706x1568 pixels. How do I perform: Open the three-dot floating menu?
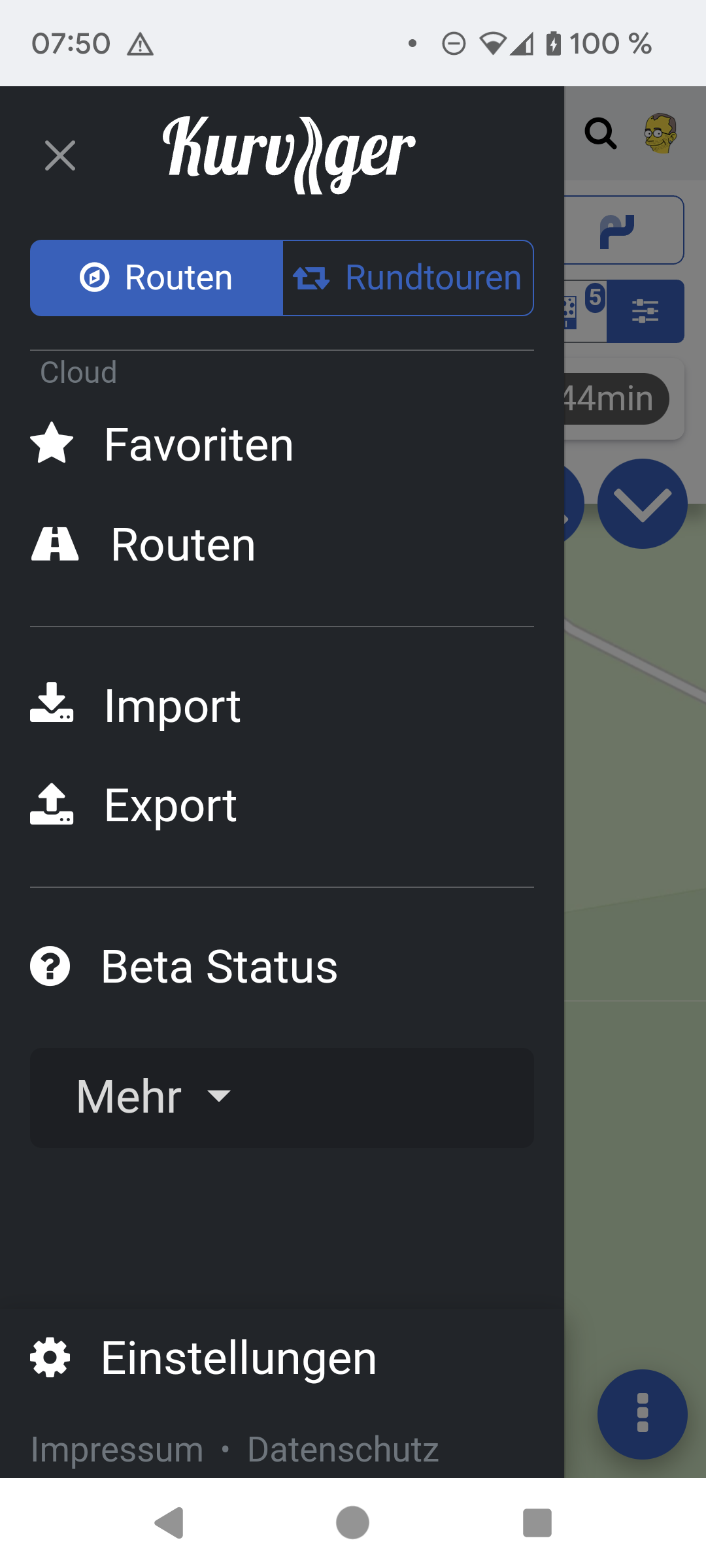point(642,1414)
